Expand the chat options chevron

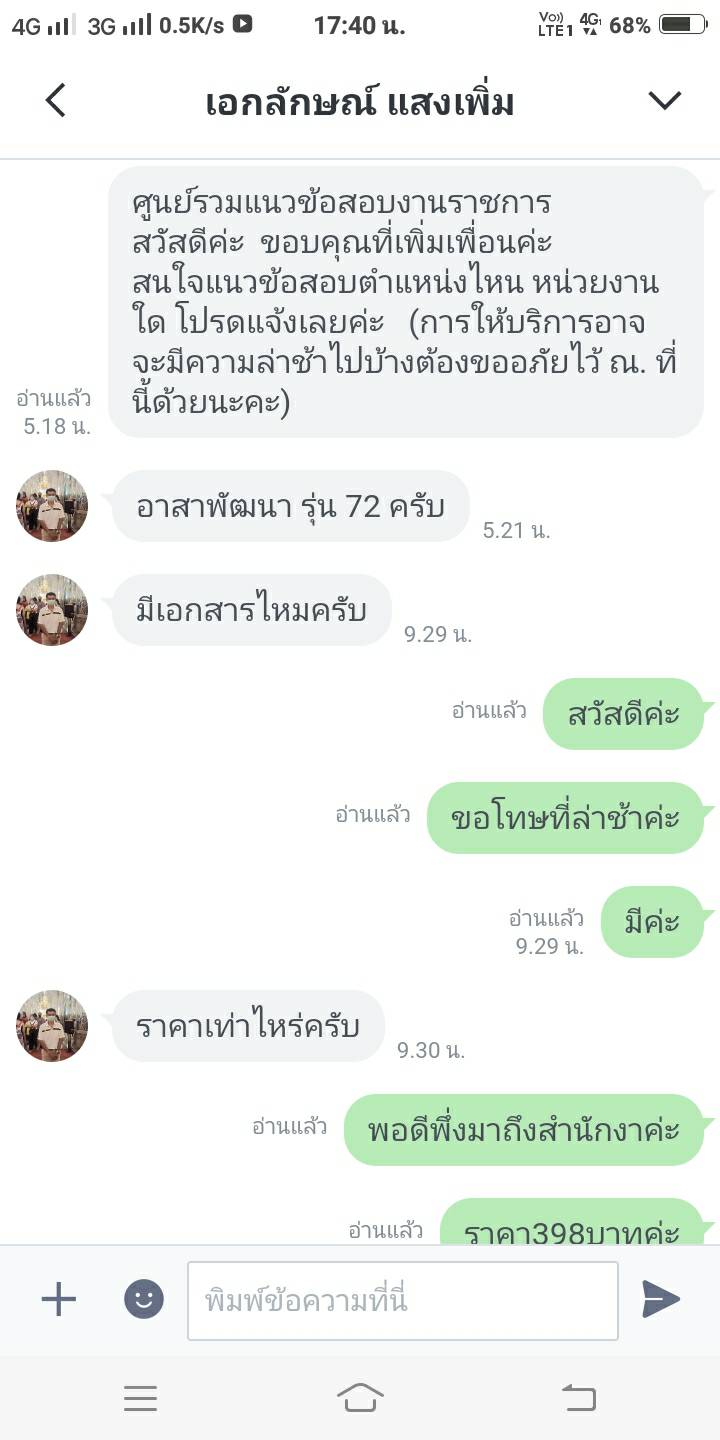(664, 100)
